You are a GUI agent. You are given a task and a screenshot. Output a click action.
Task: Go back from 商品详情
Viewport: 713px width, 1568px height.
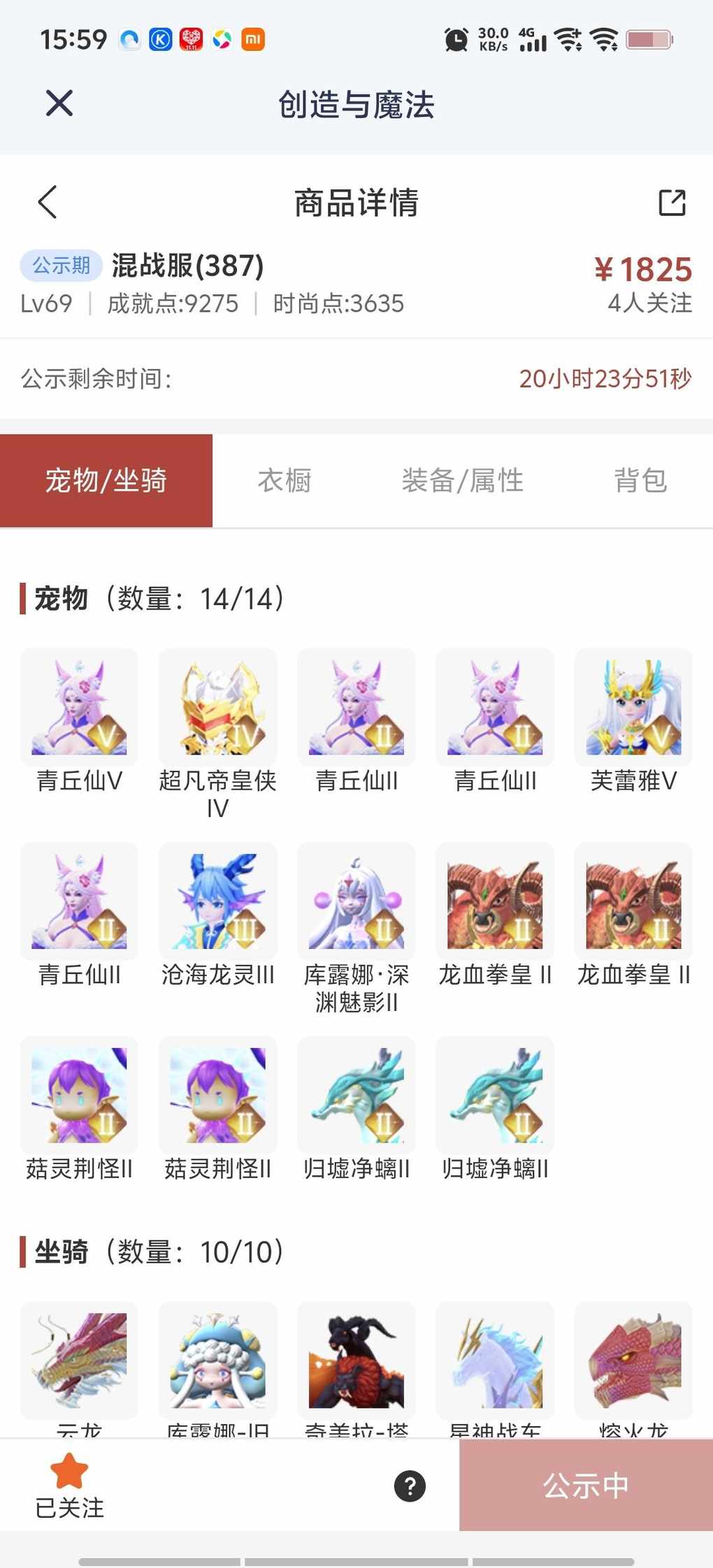(x=48, y=203)
